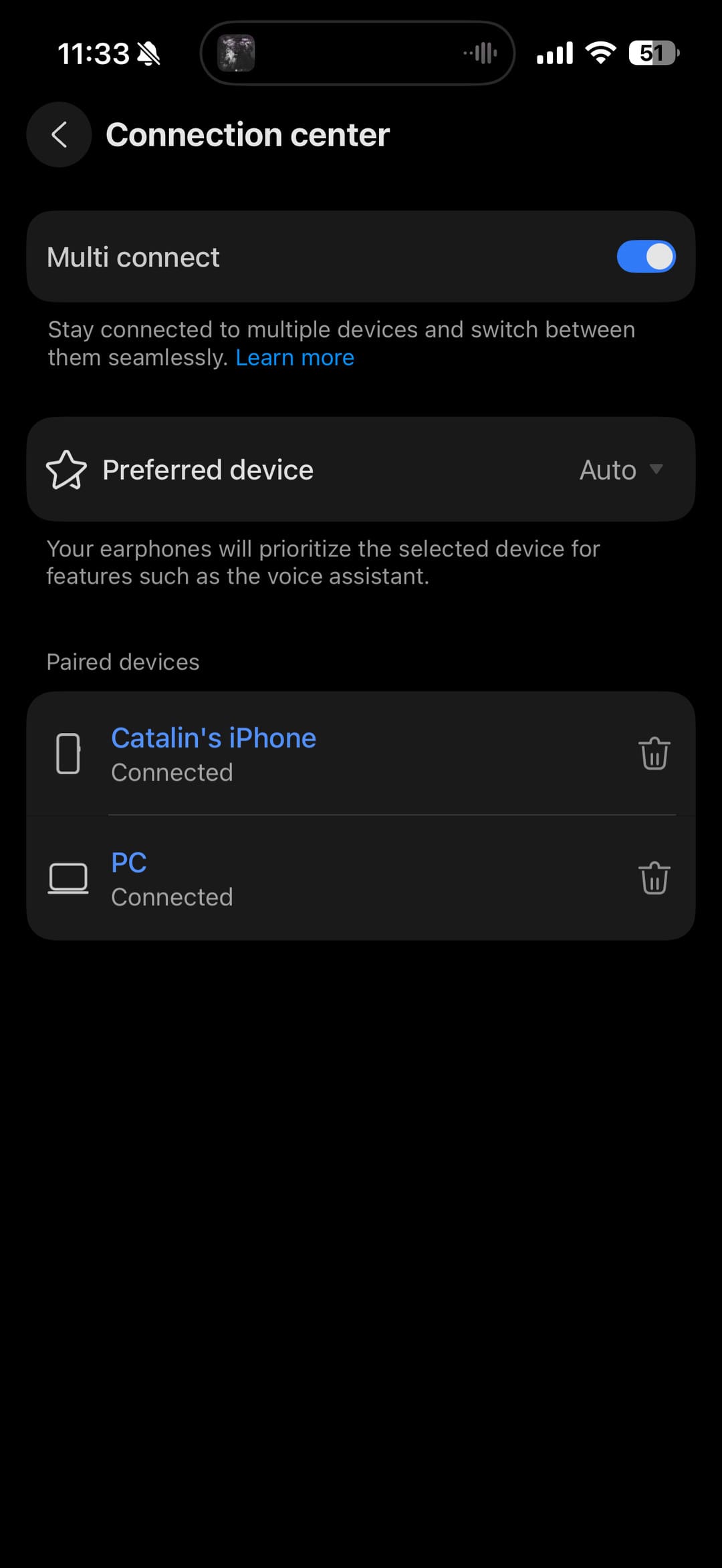
Task: Open the Learn more link
Action: [x=295, y=358]
